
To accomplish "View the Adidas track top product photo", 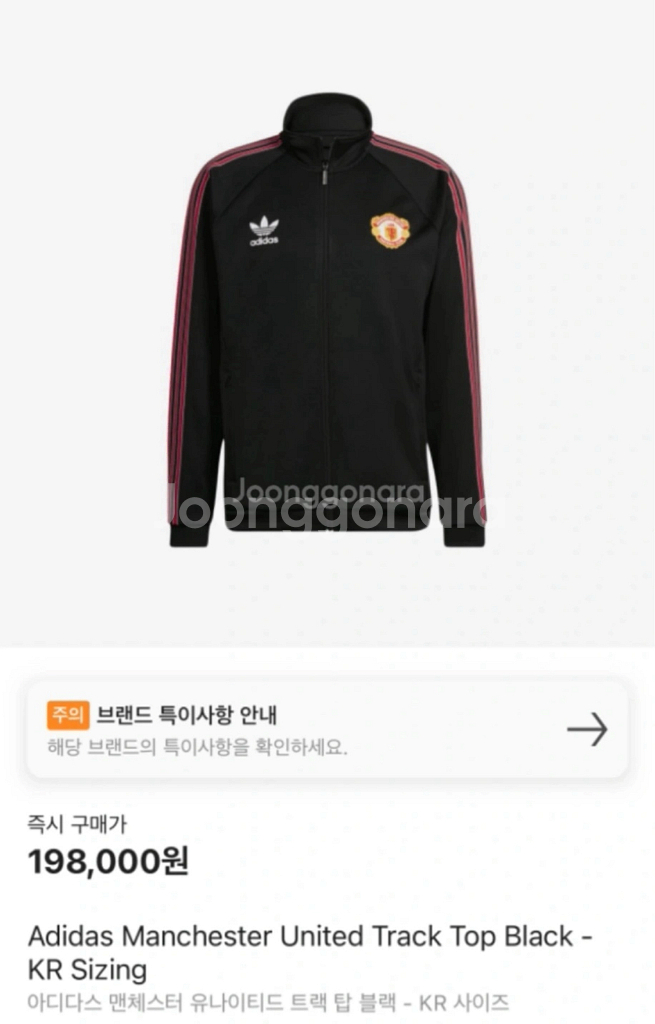I will pyautogui.click(x=327, y=320).
